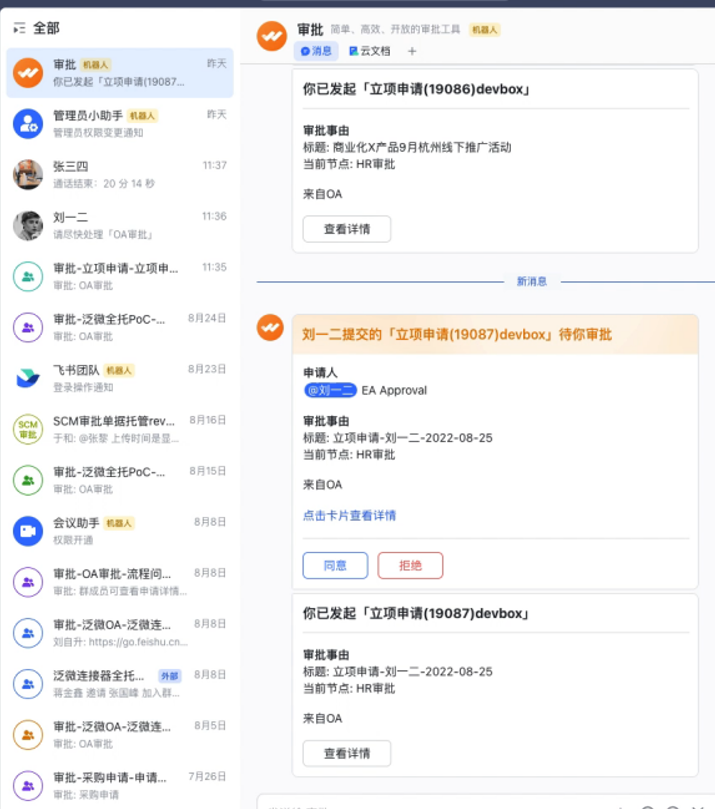Tap the @刘一二 mention in the card

[330, 390]
